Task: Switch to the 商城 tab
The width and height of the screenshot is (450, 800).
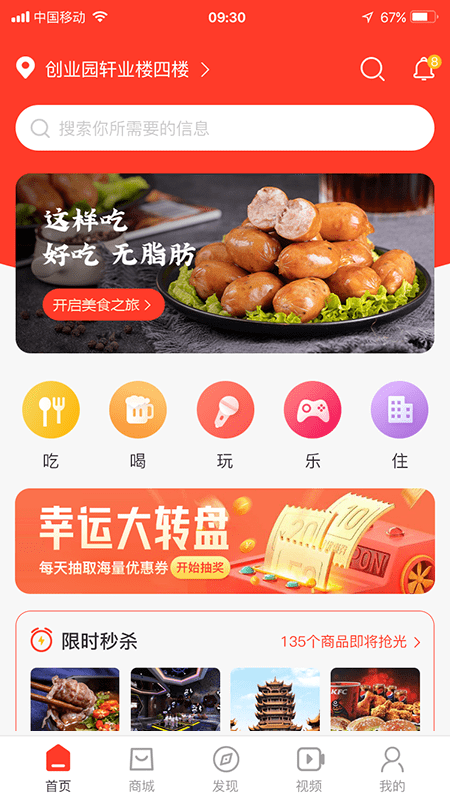Action: coord(141,769)
